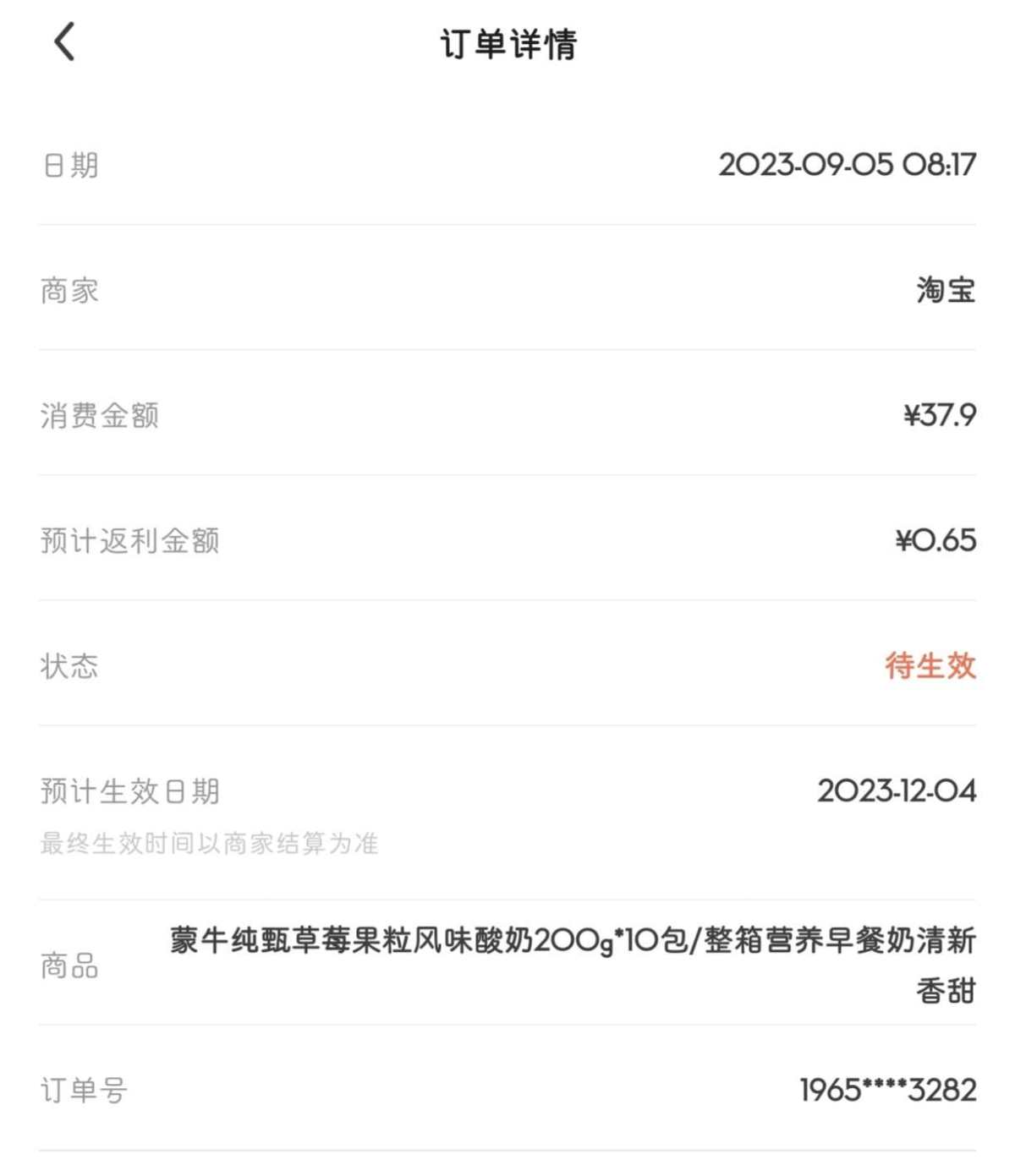Image resolution: width=1015 pixels, height=1176 pixels.
Task: Select the 日期 date row
Action: coord(68,166)
